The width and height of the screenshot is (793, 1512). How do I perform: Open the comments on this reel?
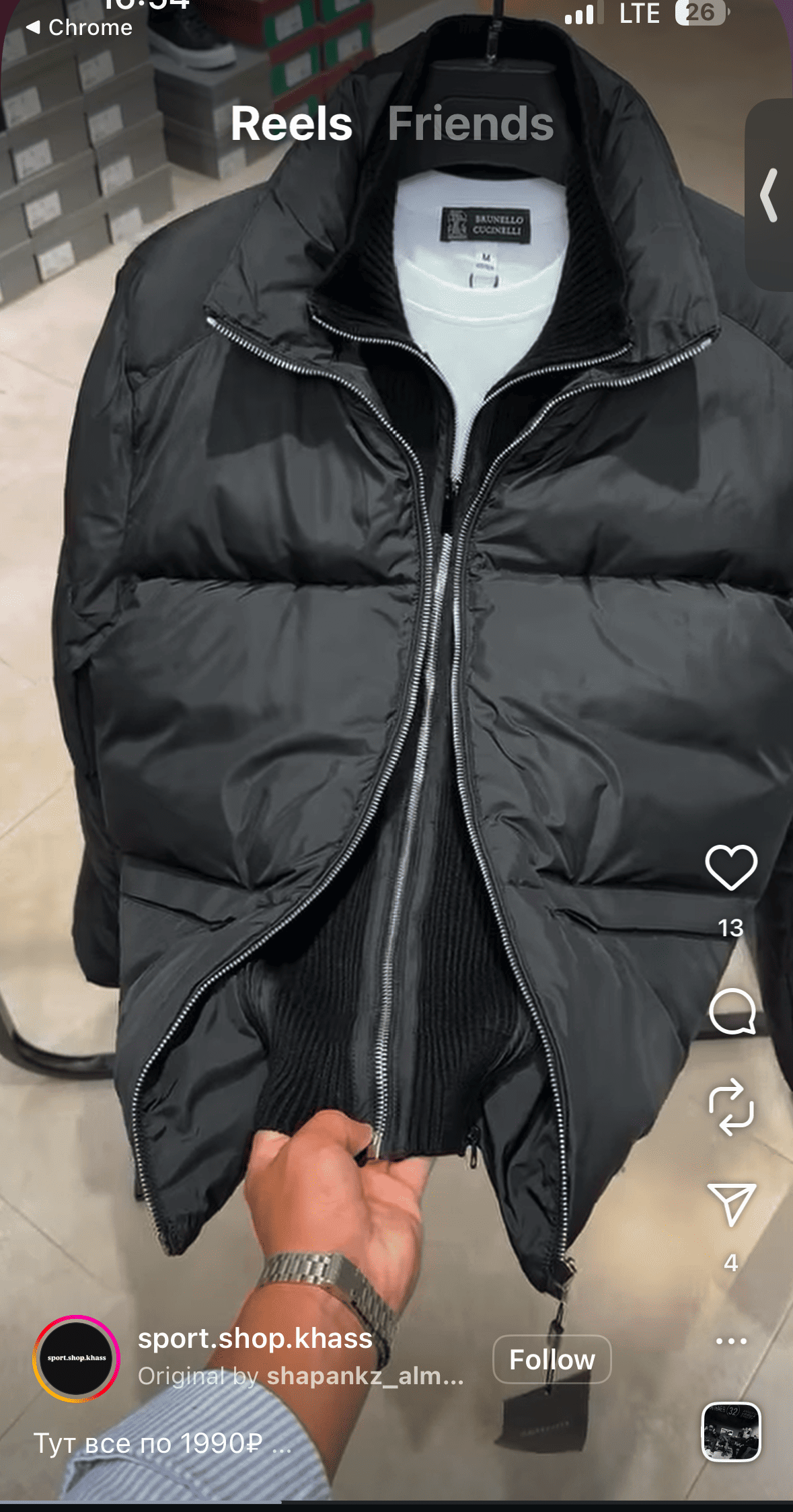pos(732,1012)
